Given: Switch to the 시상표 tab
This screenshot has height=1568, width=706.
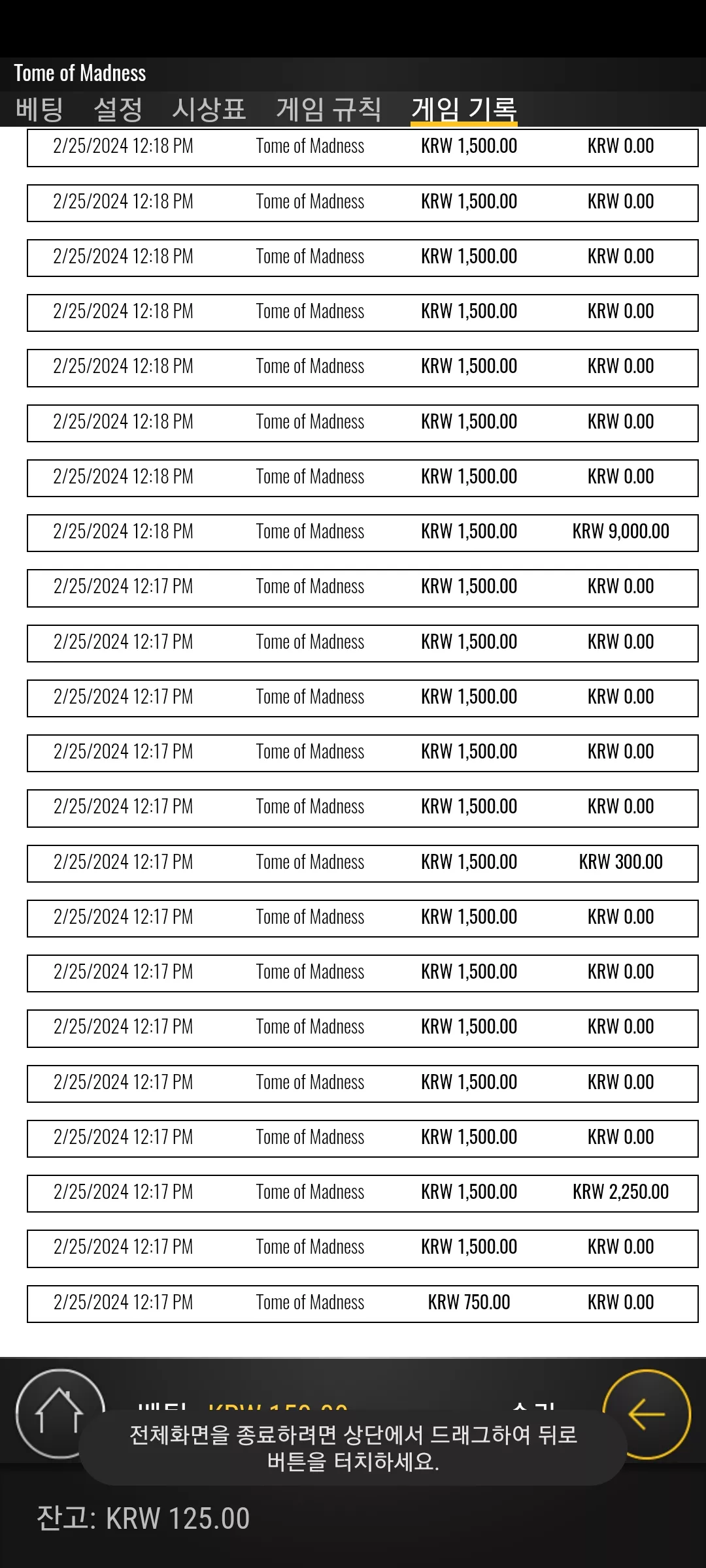Looking at the screenshot, I should coord(209,108).
